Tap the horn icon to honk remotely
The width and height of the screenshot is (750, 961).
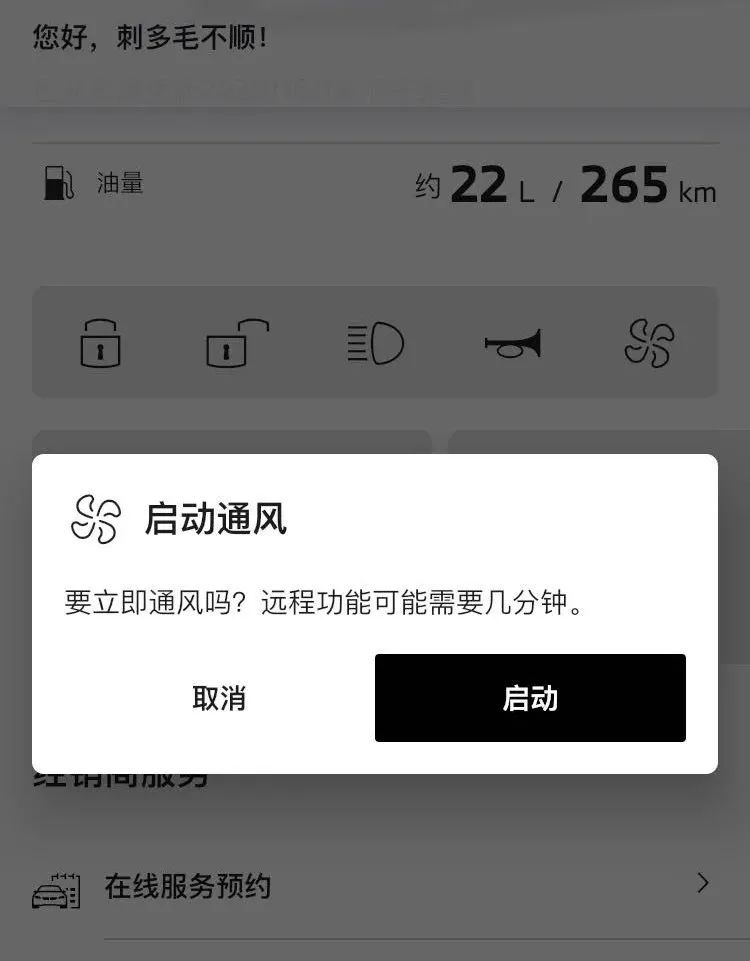point(512,343)
